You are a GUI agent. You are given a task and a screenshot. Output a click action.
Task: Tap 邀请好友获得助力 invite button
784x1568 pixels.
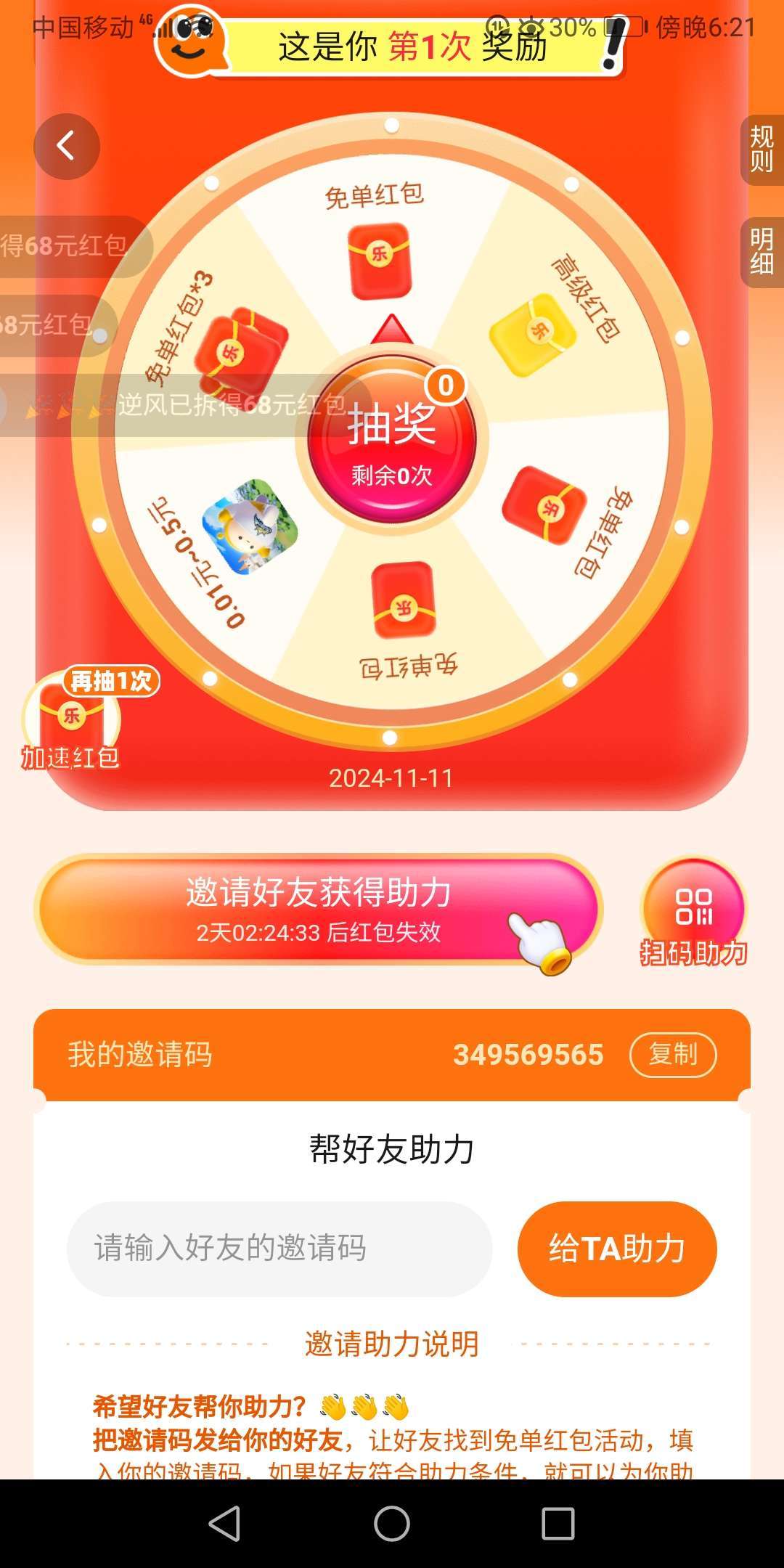click(318, 909)
